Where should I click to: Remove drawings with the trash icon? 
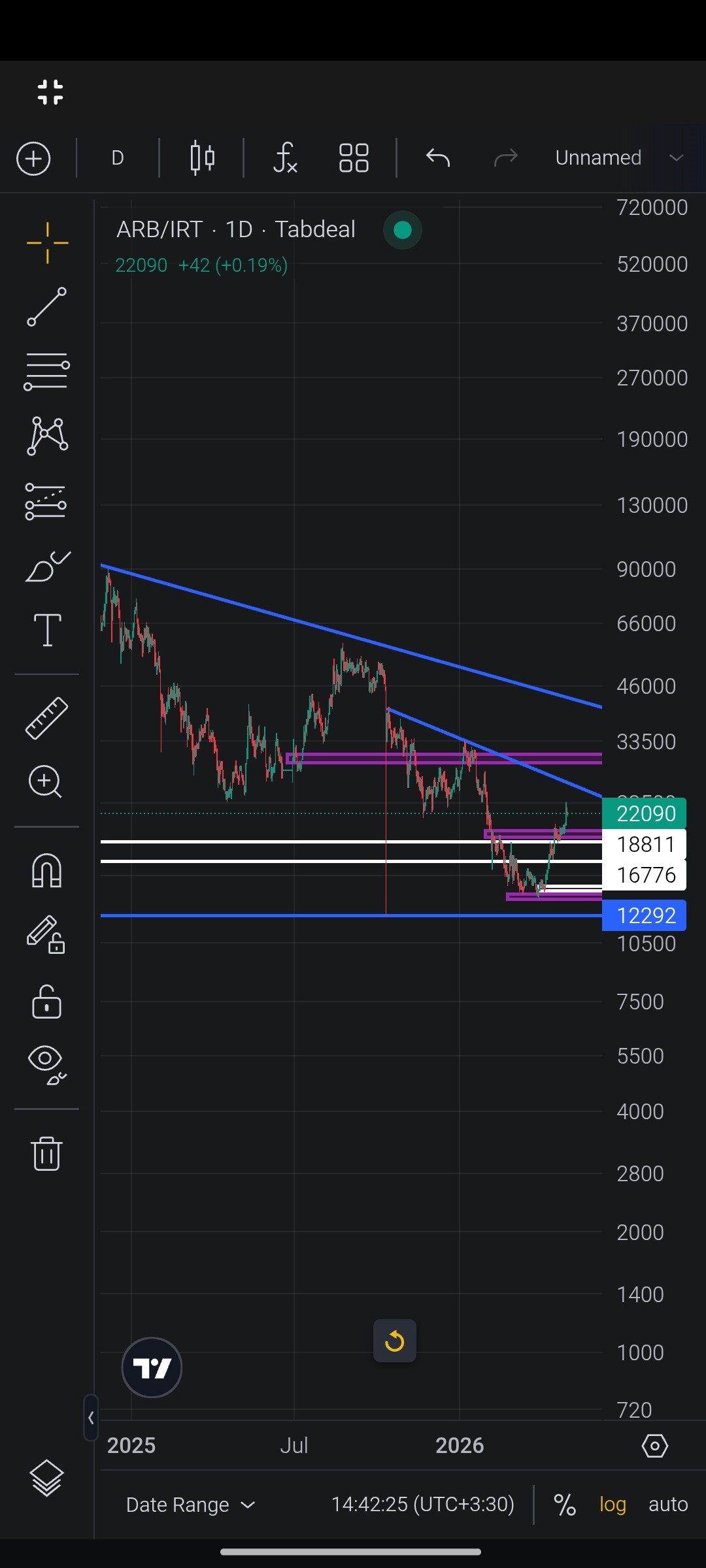47,1153
